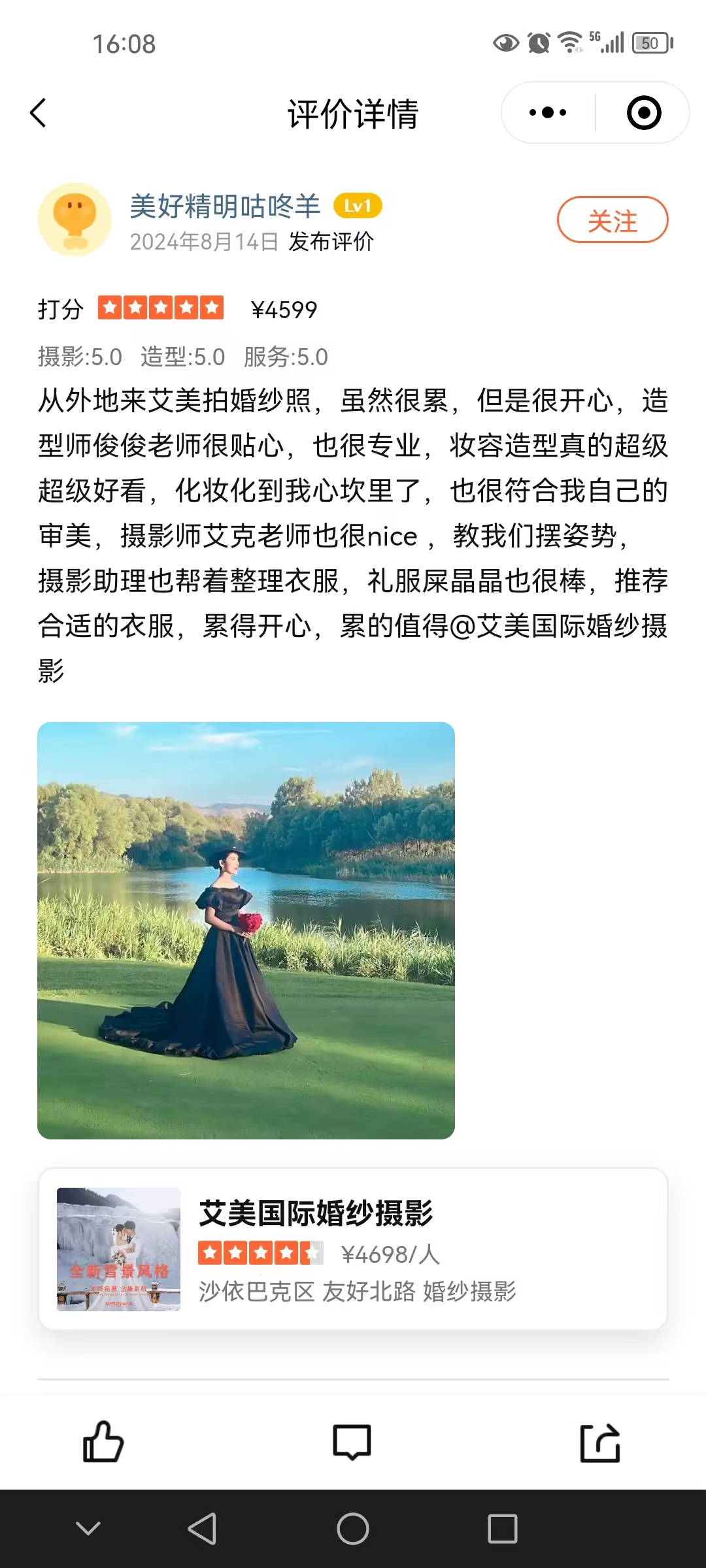Viewport: 706px width, 1568px height.
Task: Go back from the review details page
Action: [39, 113]
